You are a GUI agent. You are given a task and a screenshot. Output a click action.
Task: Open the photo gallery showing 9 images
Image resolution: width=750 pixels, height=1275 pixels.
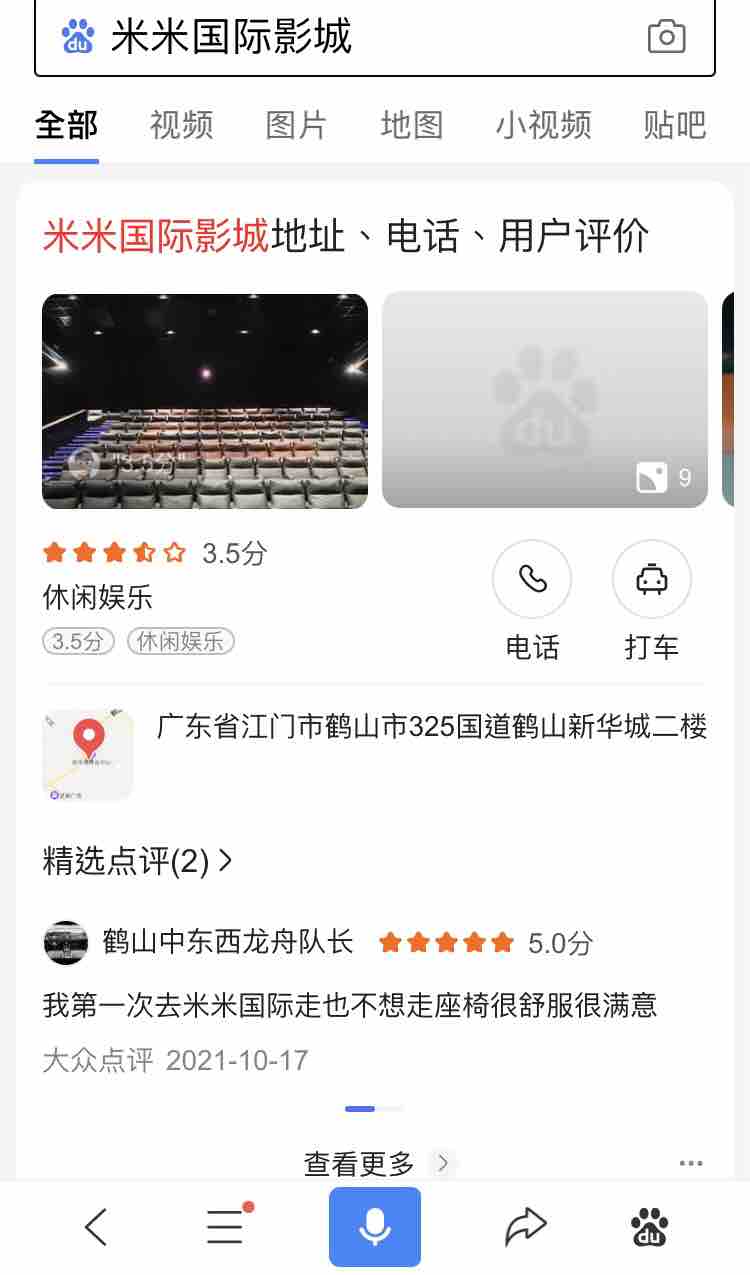[545, 401]
